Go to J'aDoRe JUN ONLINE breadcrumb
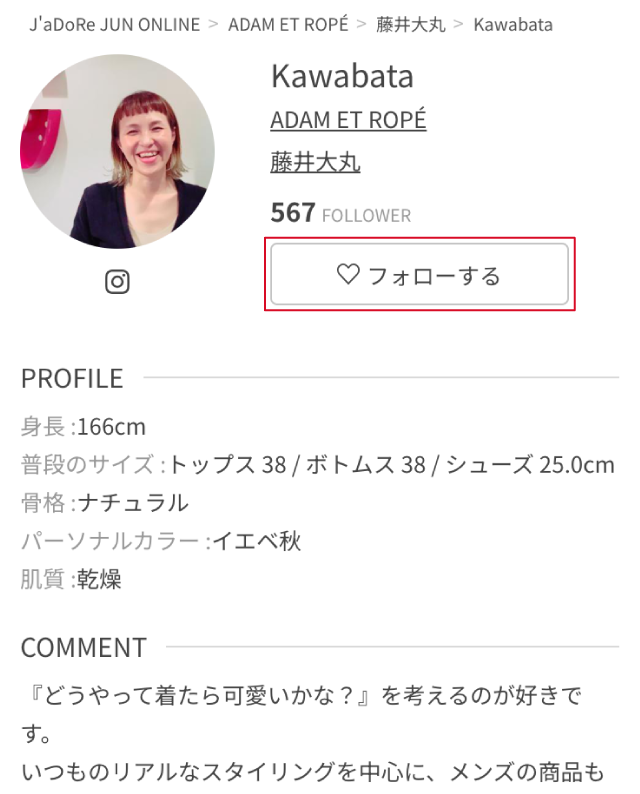The width and height of the screenshot is (640, 794). pyautogui.click(x=114, y=23)
